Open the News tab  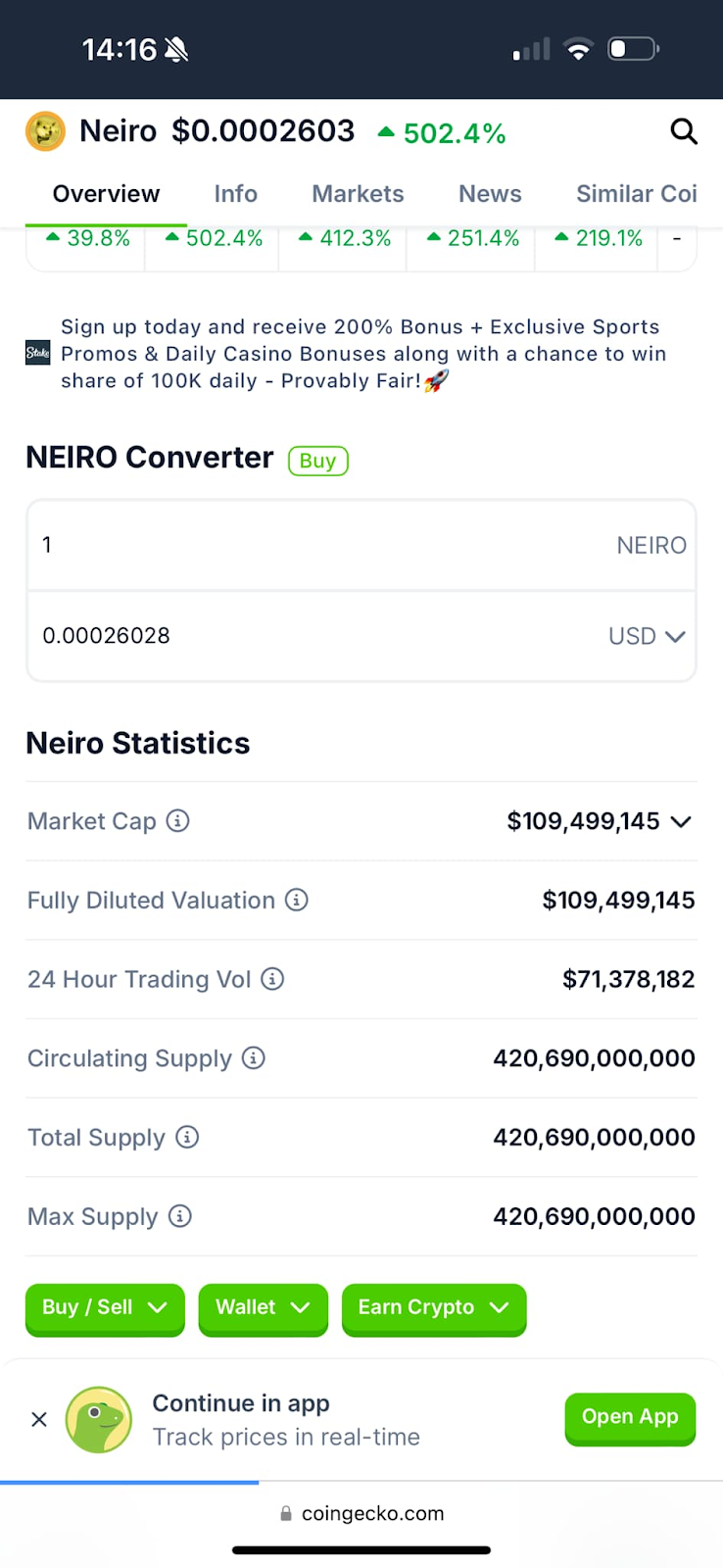click(x=490, y=194)
